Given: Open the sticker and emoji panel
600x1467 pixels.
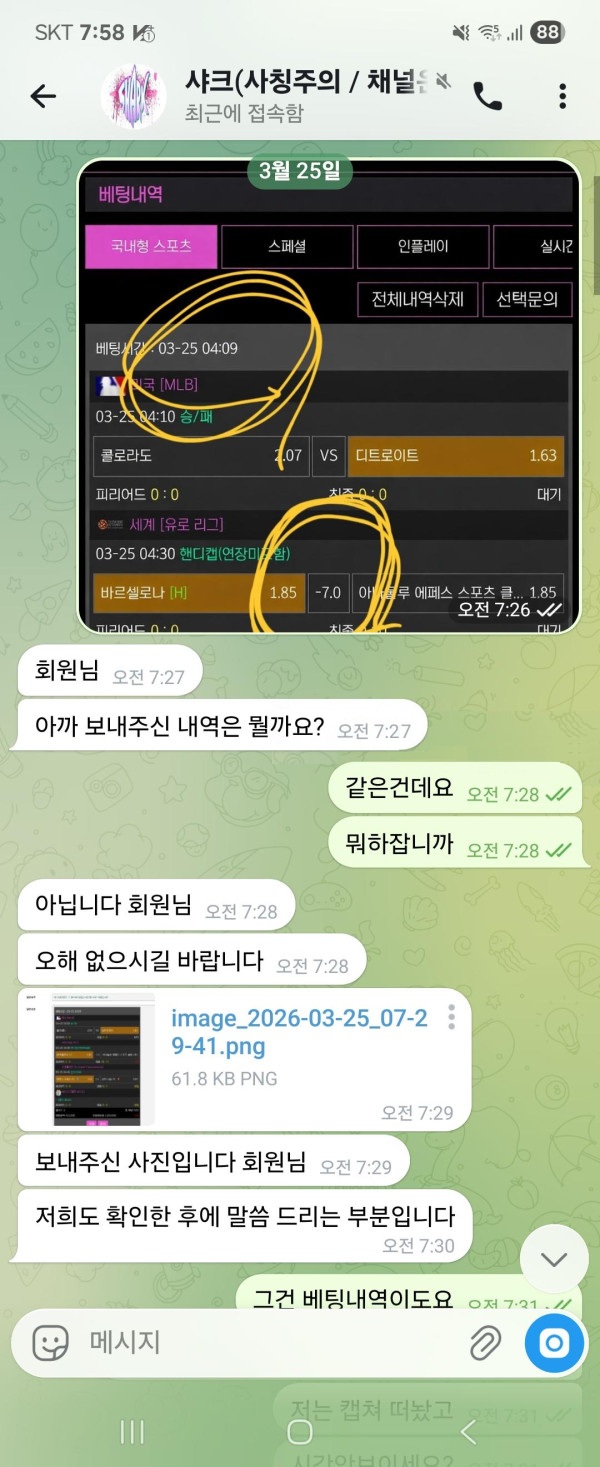Looking at the screenshot, I should click(50, 1342).
